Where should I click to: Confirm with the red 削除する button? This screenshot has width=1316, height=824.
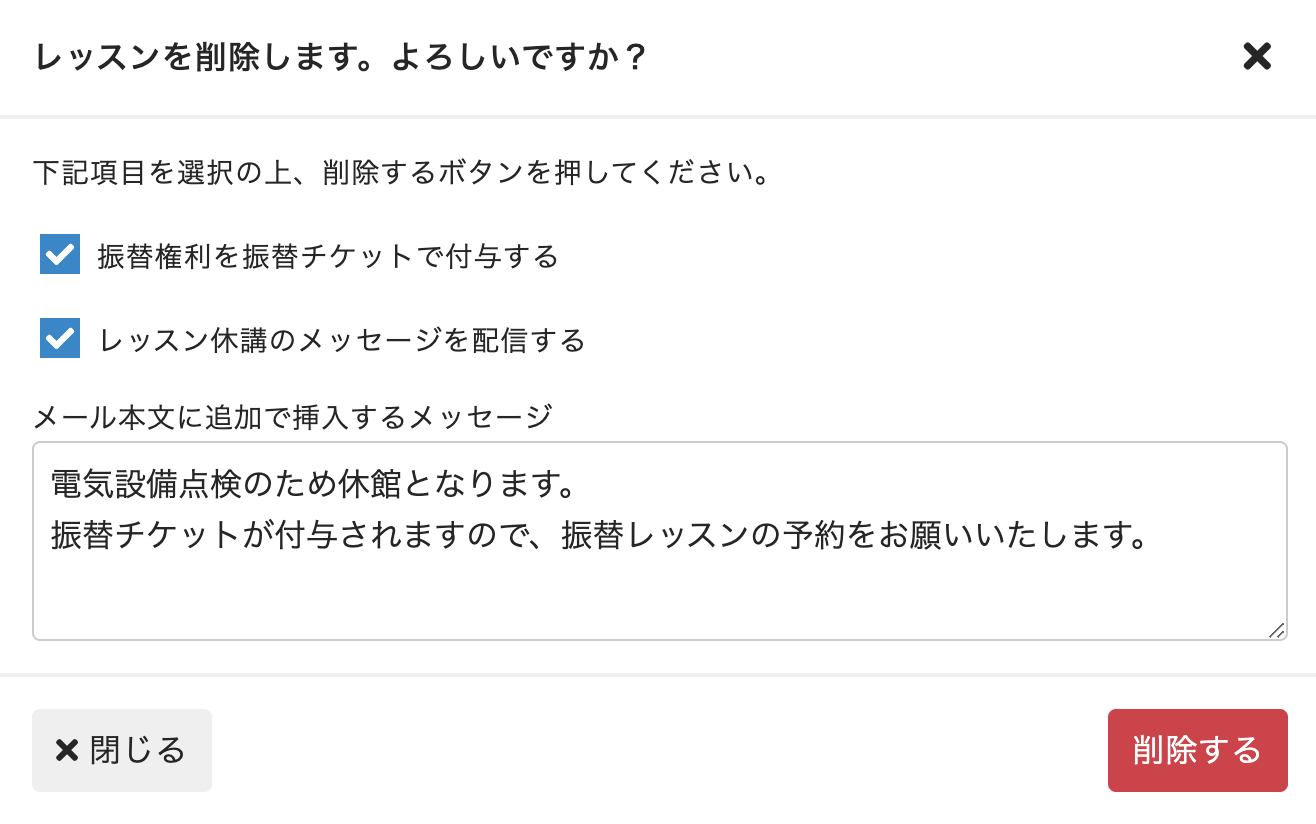click(x=1197, y=750)
